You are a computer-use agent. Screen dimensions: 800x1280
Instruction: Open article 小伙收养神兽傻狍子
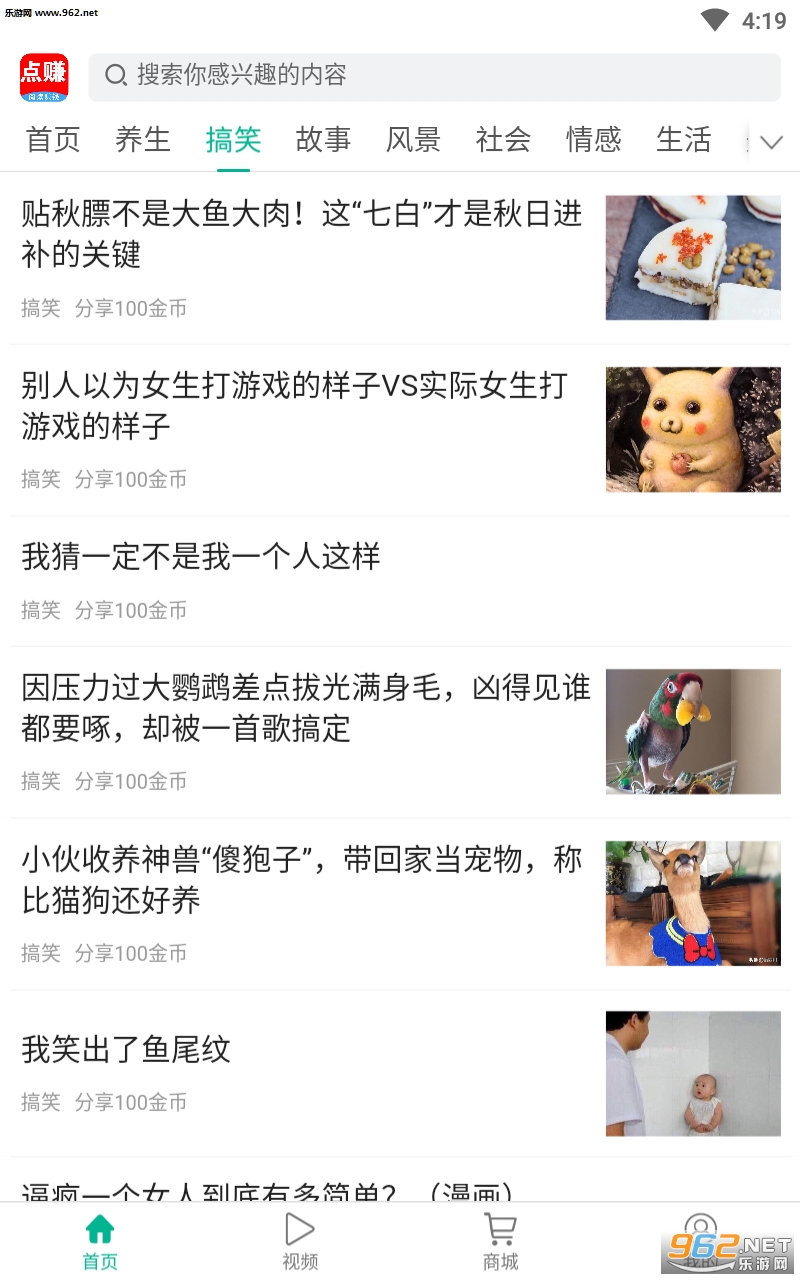click(x=302, y=880)
